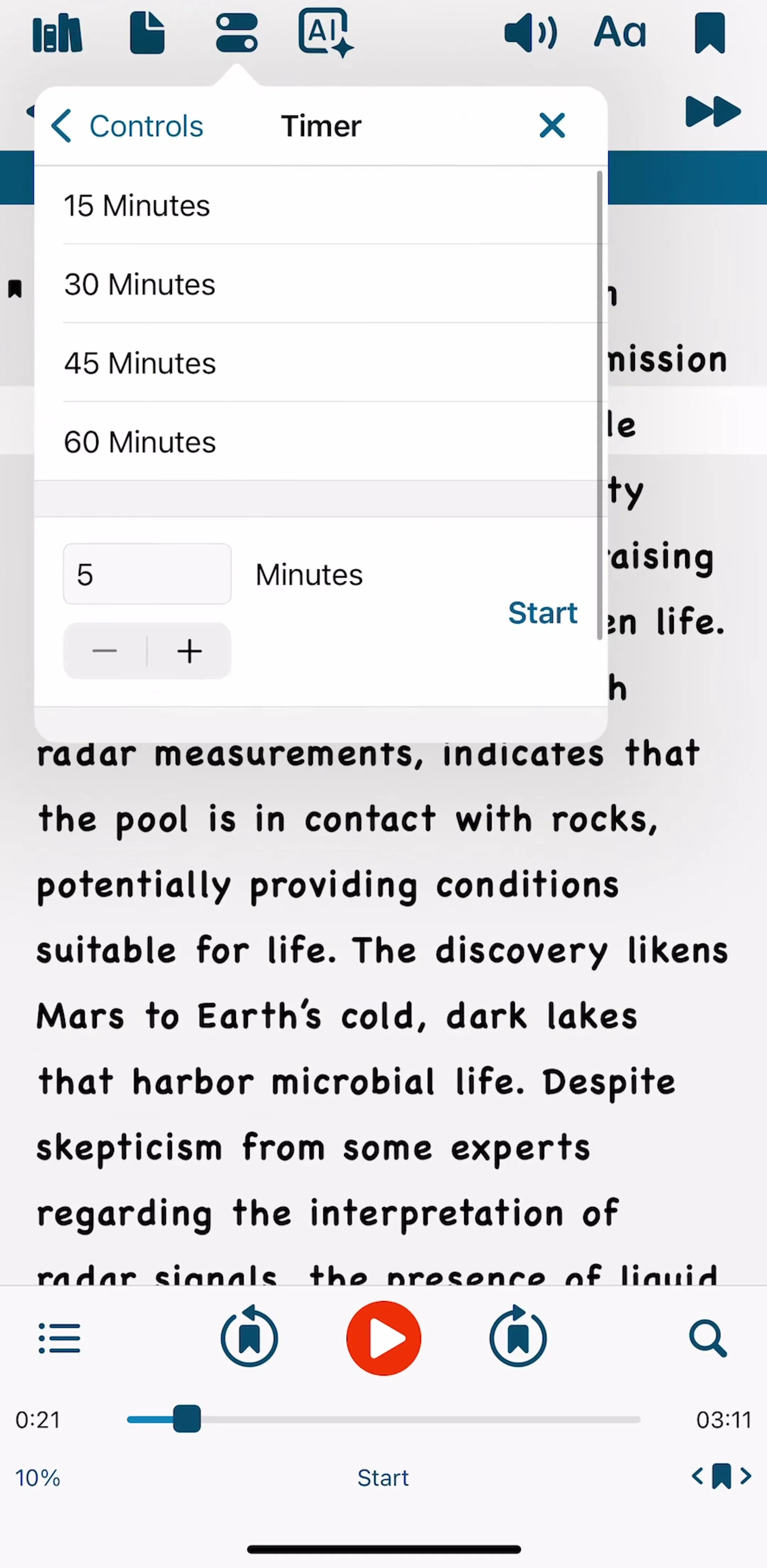Start the custom timer
Viewport: 767px width, 1568px height.
543,612
